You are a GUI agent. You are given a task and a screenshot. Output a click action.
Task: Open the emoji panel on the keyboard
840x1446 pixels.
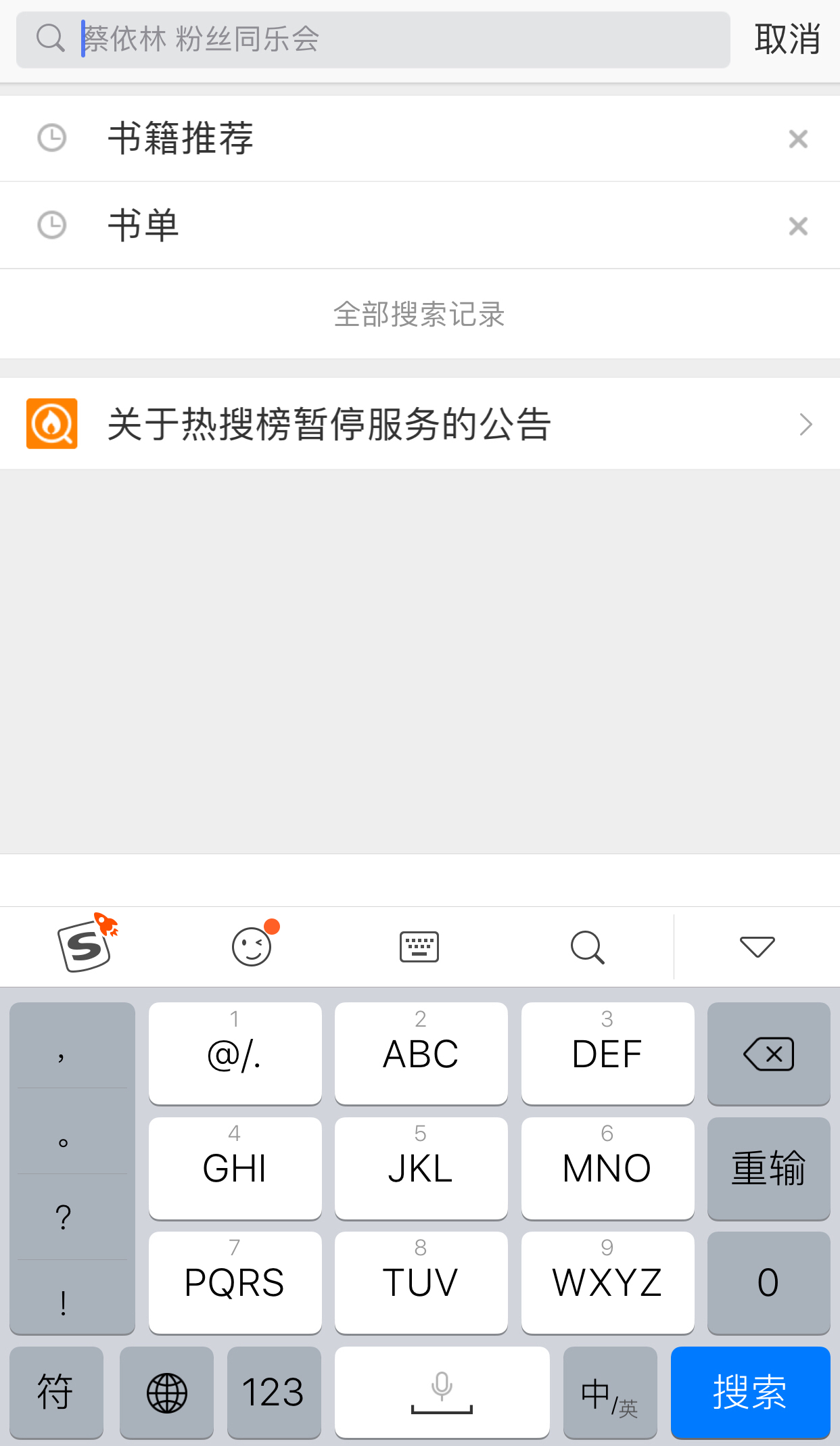(252, 946)
